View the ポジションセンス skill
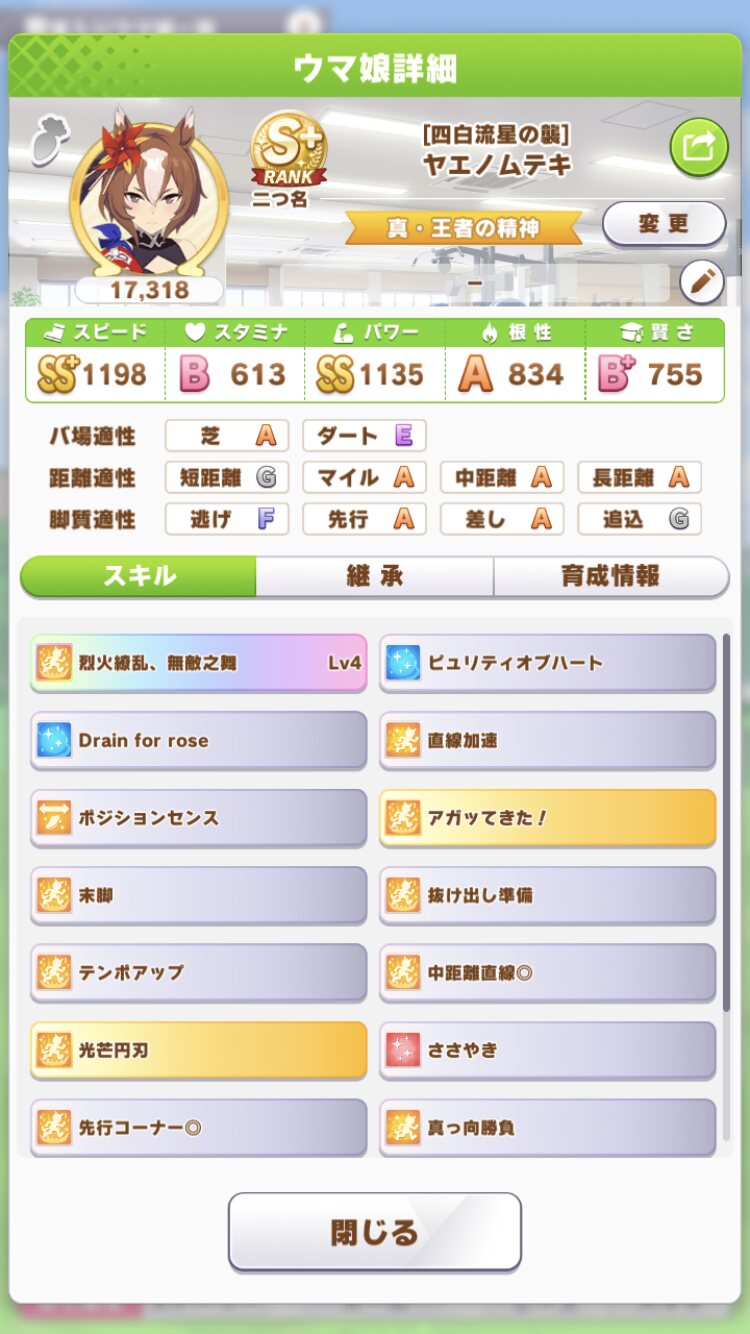Screen dimensions: 750x1334 coord(199,818)
